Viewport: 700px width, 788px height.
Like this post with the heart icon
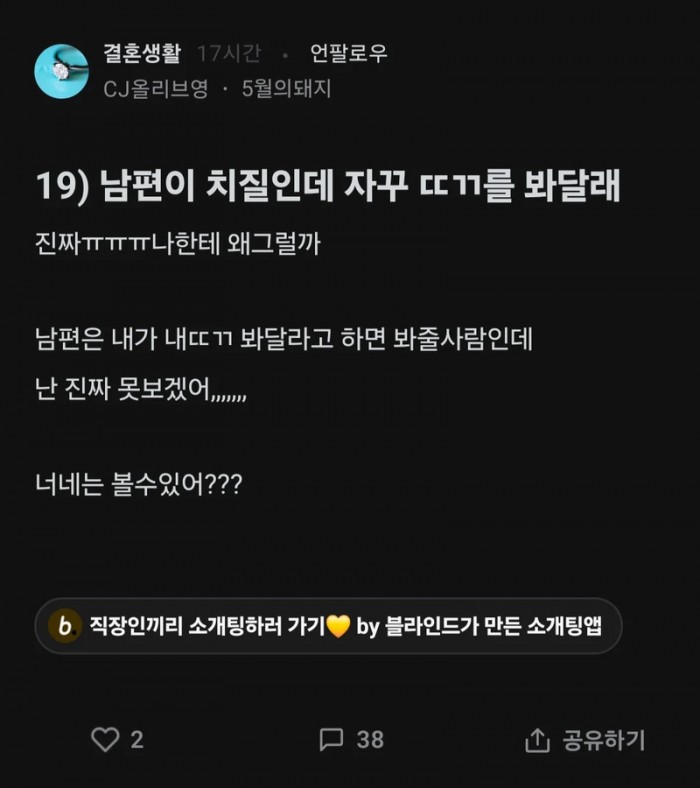pos(105,739)
